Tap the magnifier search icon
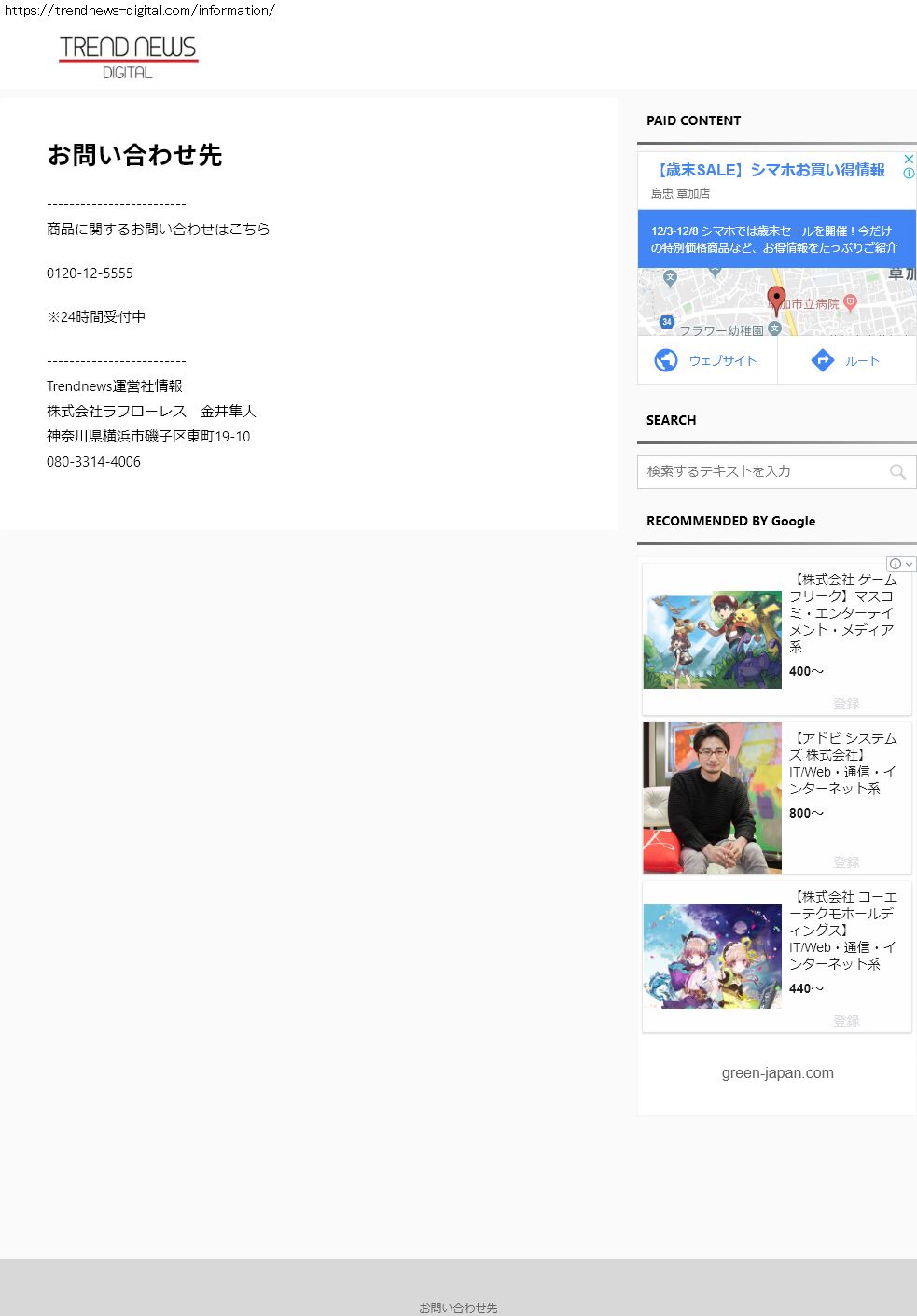This screenshot has height=1316, width=917. (x=897, y=472)
